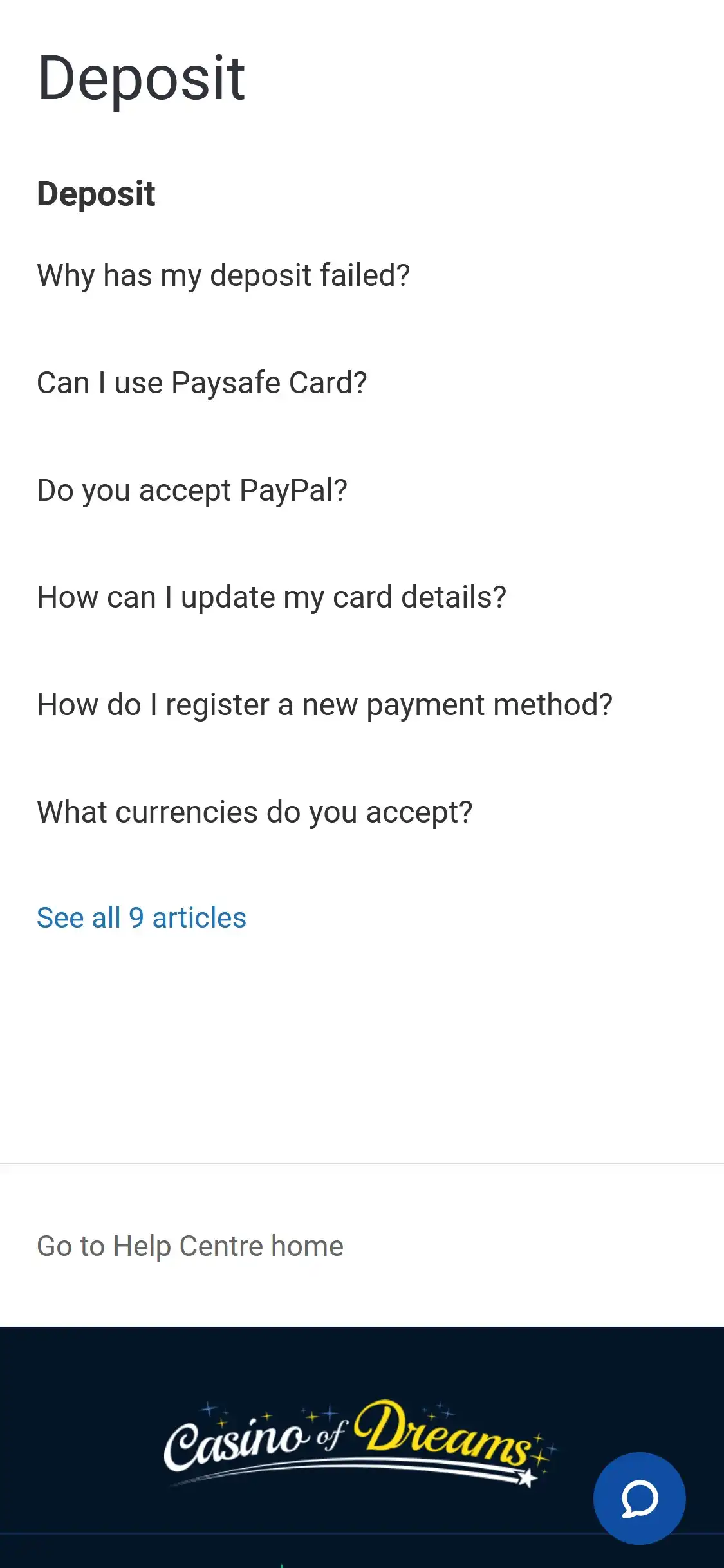The image size is (724, 1568).
Task: Open 'Can I use Paysafe Card?' article
Action: [201, 383]
